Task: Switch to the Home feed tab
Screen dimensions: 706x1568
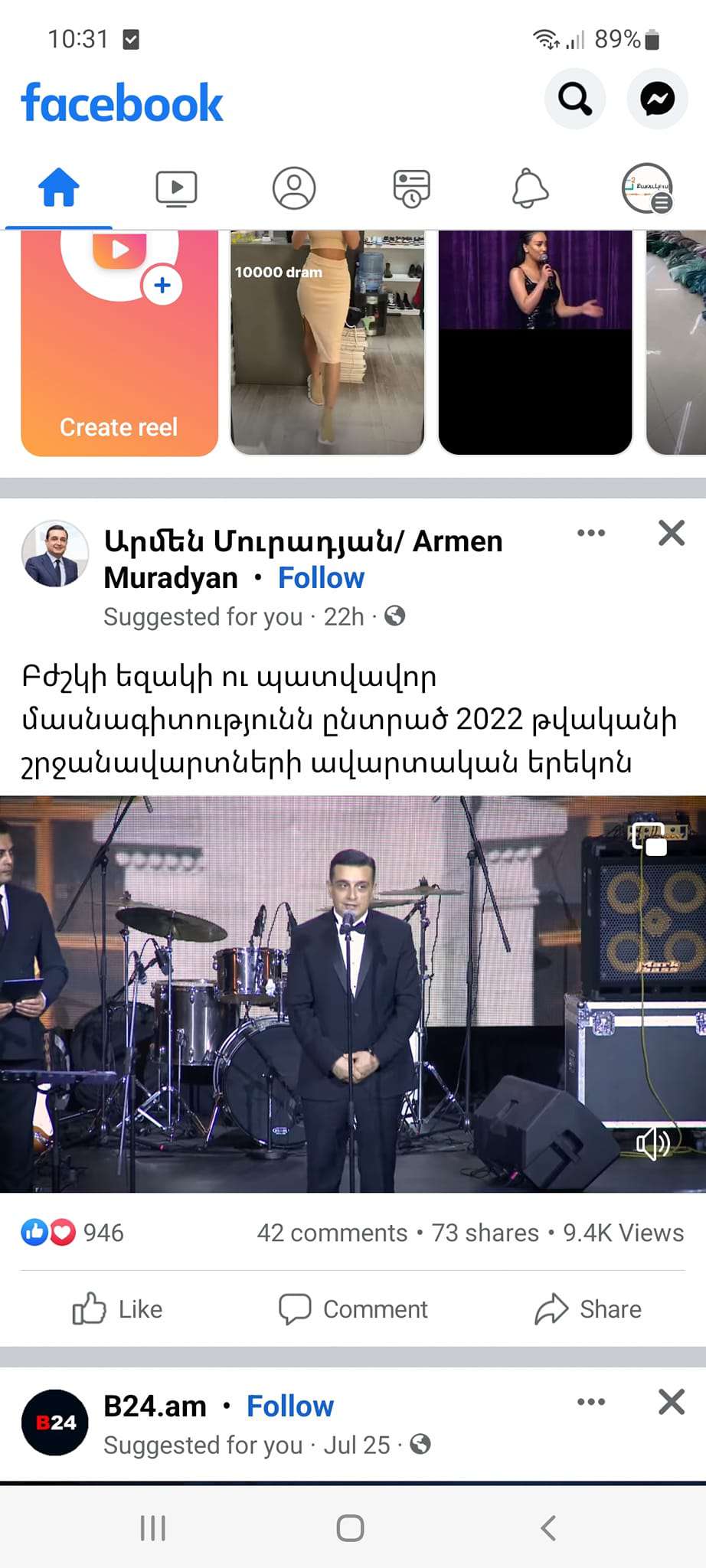Action: [59, 188]
